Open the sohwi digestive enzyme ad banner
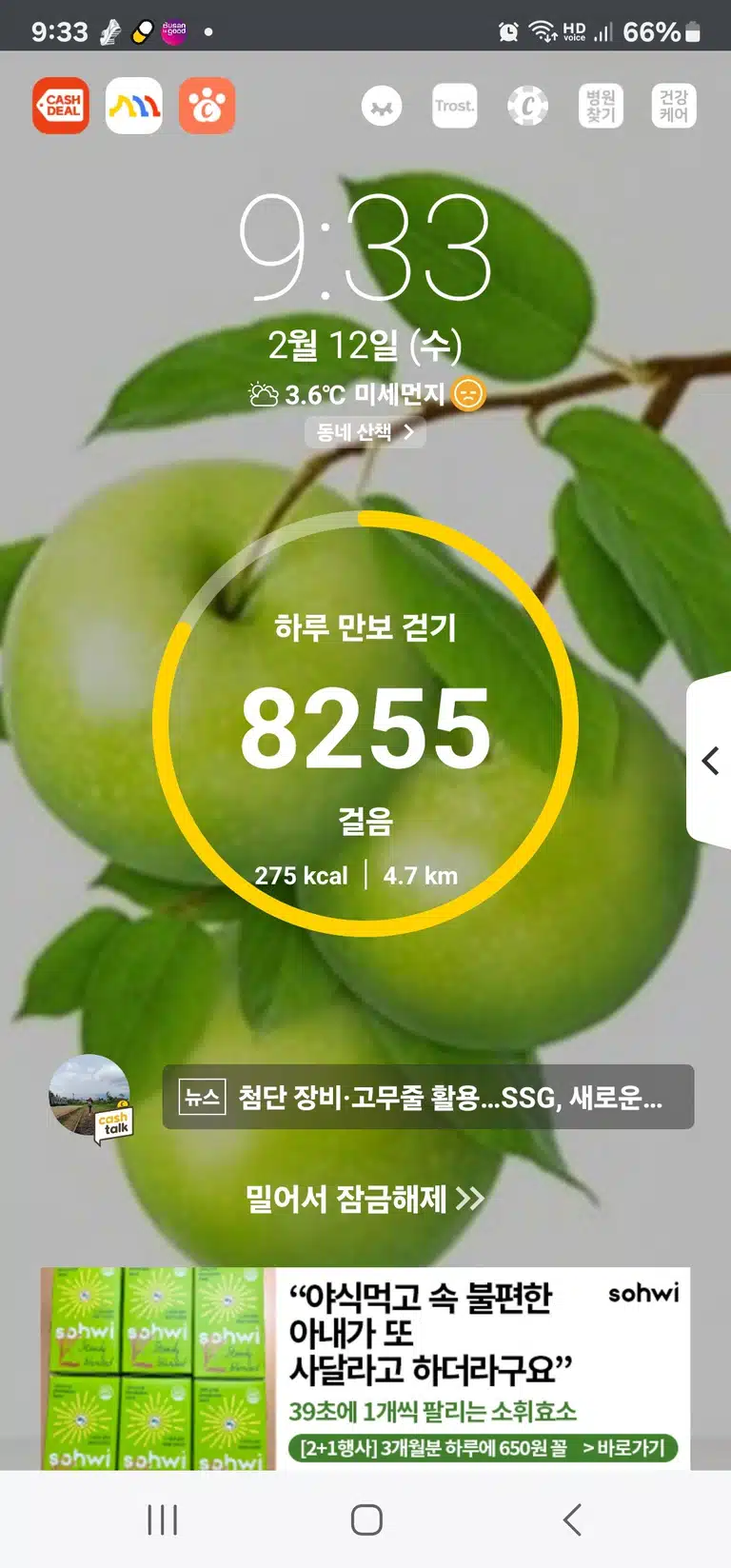 [365, 1368]
